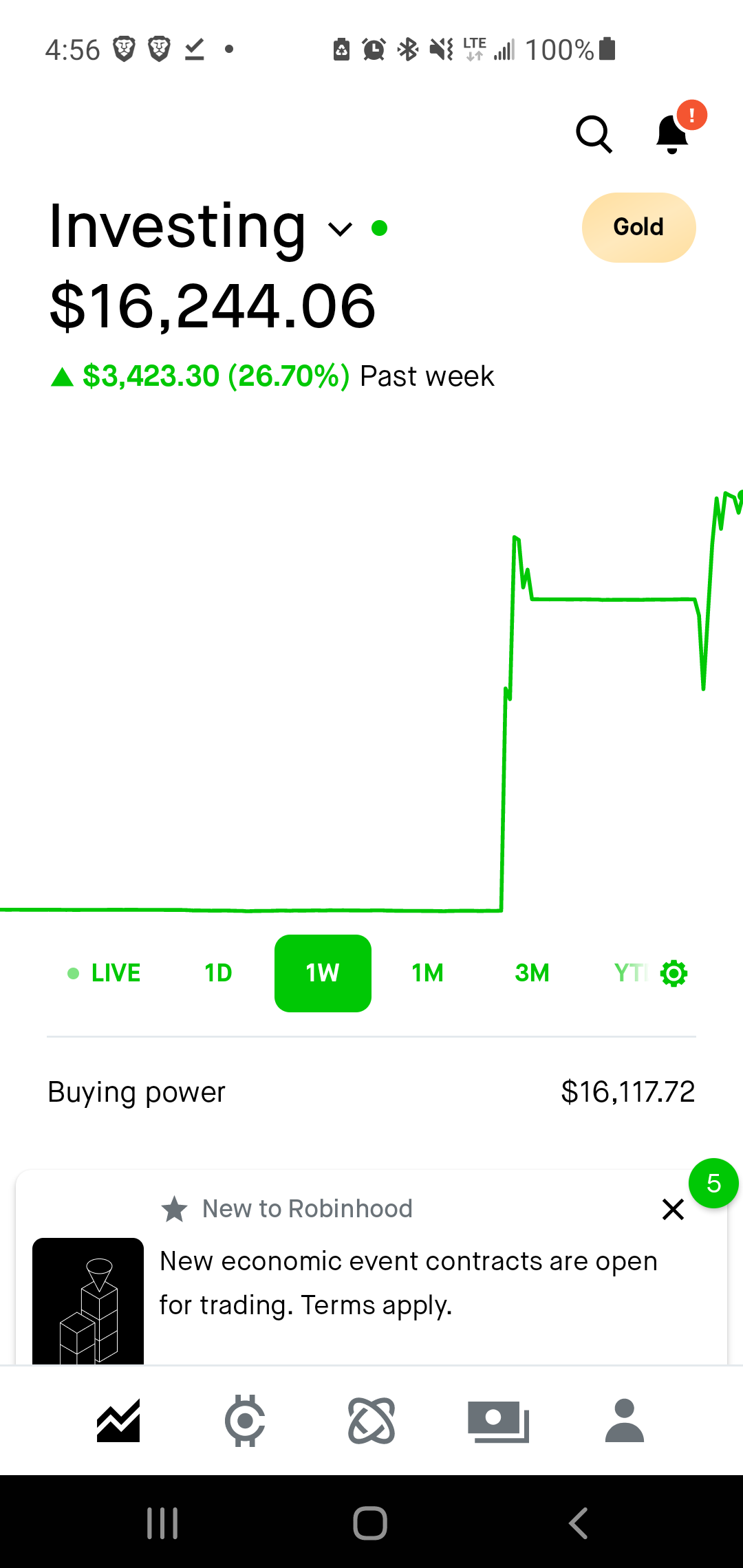Open the cash tab in bottom bar
Viewport: 743px width, 1568px height.
click(498, 1421)
